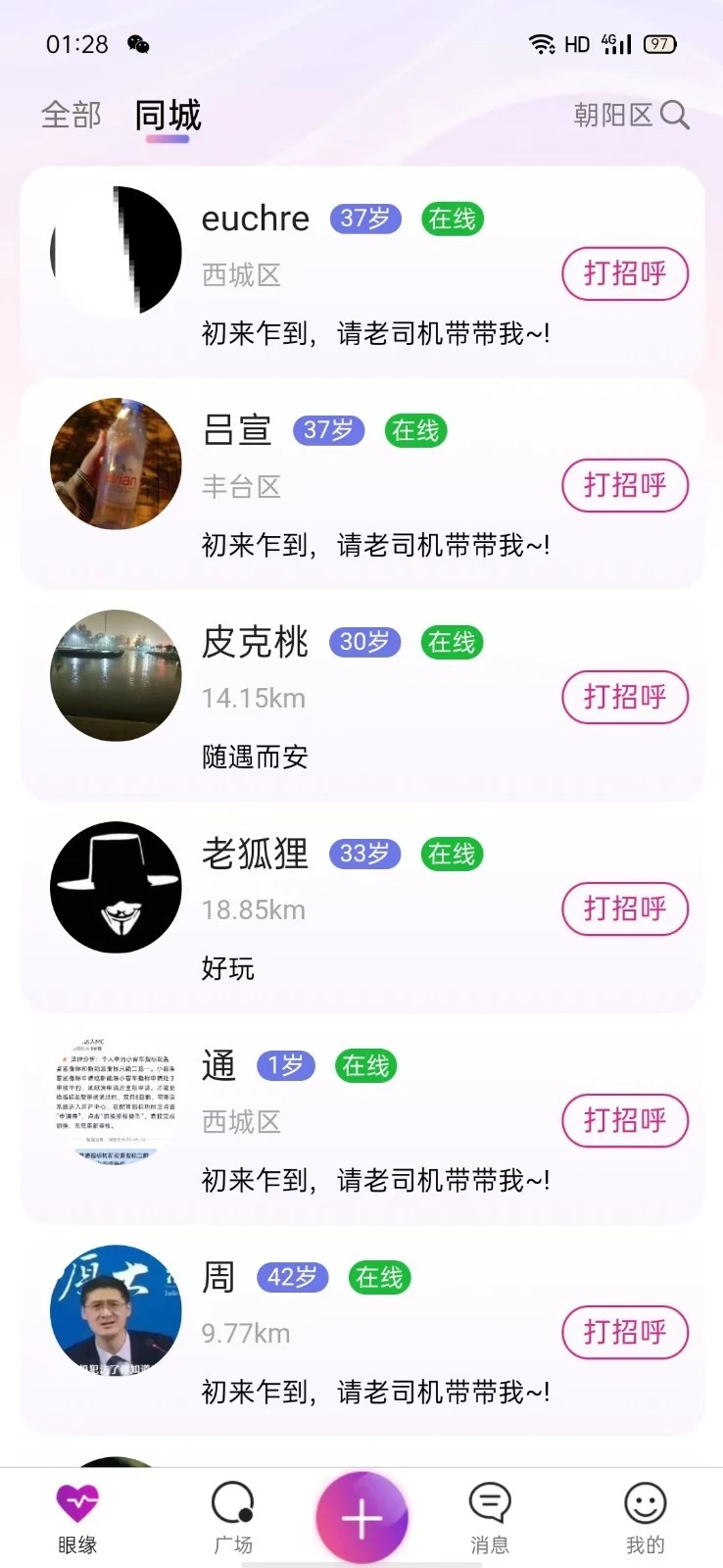
Task: Select the 1岁 badge next to 通
Action: coord(284,1065)
